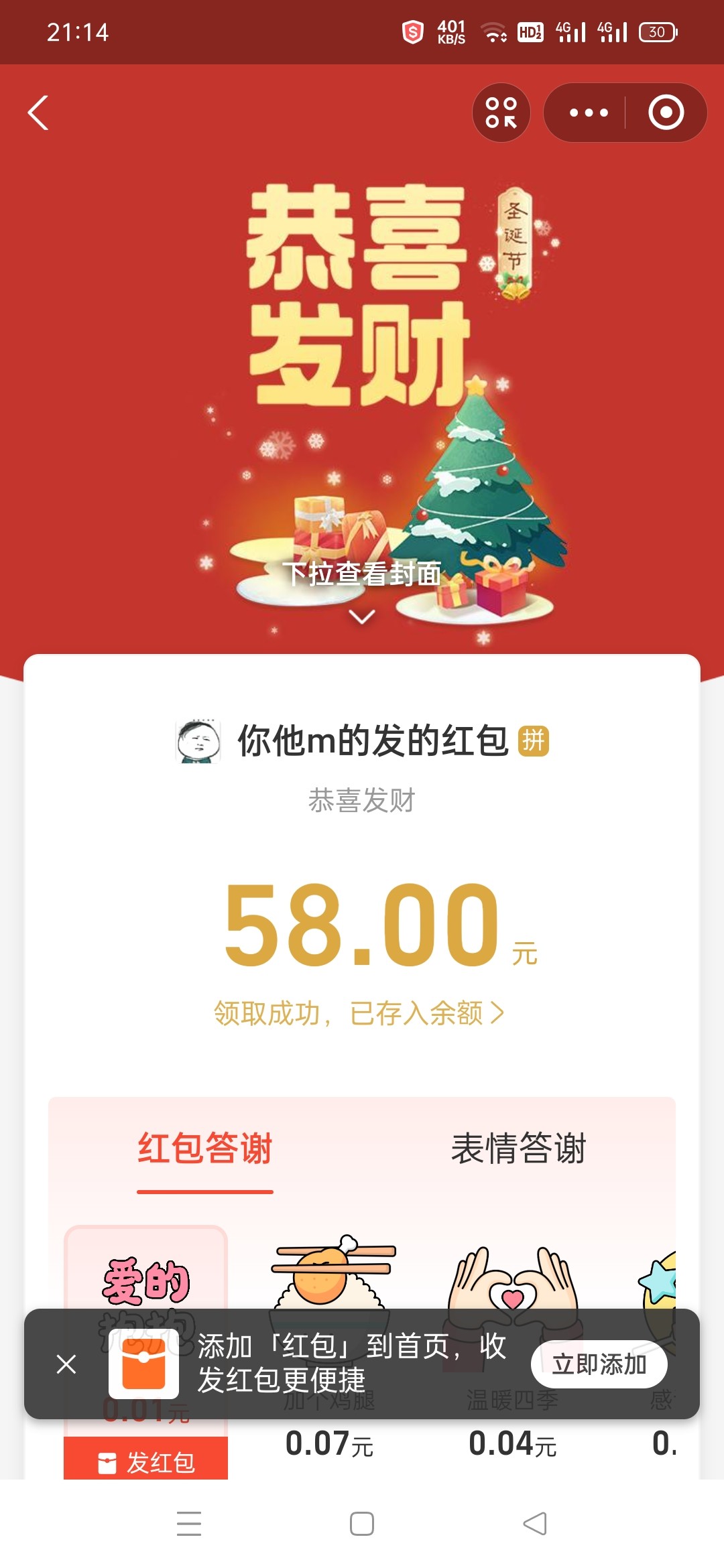The image size is (724, 1568).
Task: Go back using the top-left arrow
Action: pyautogui.click(x=39, y=113)
